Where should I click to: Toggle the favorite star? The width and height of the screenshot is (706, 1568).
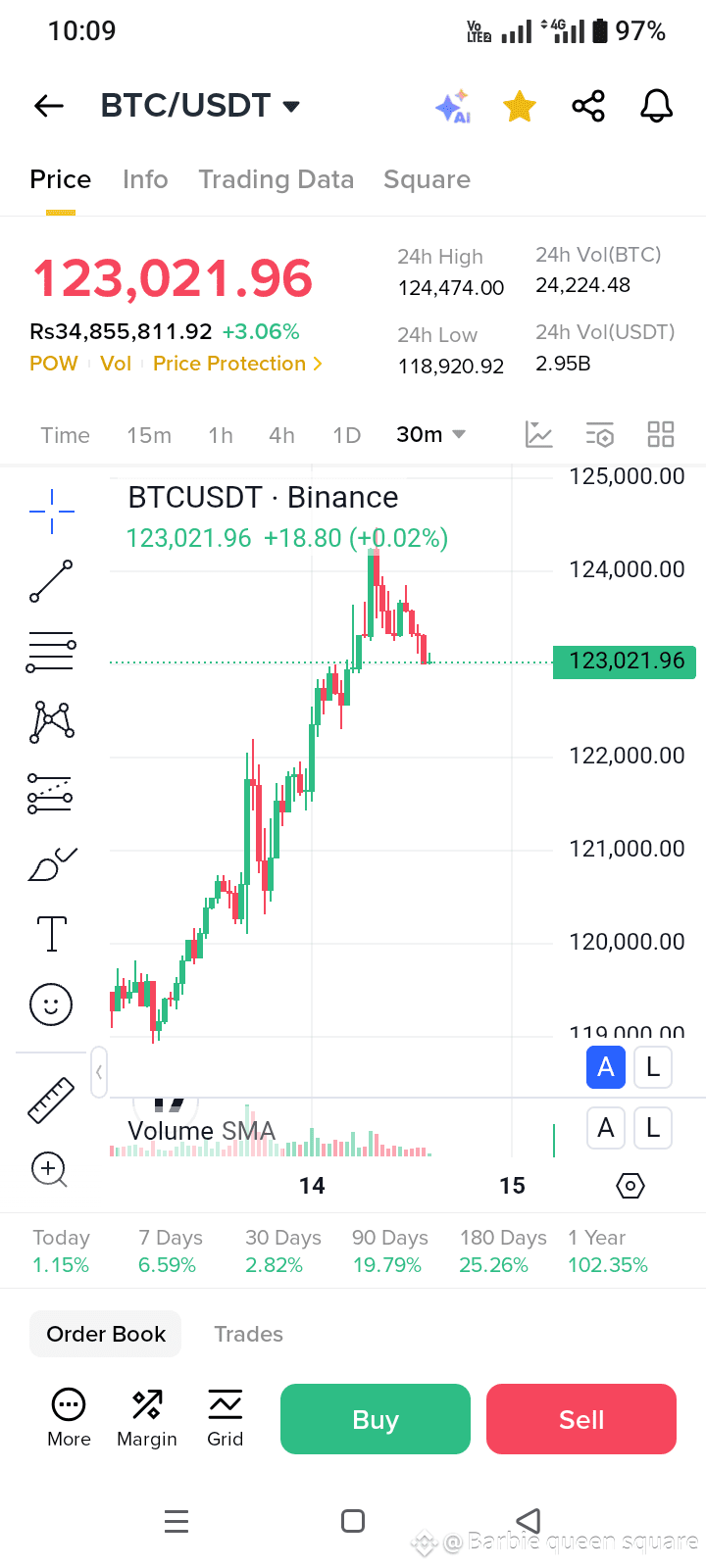coord(520,106)
